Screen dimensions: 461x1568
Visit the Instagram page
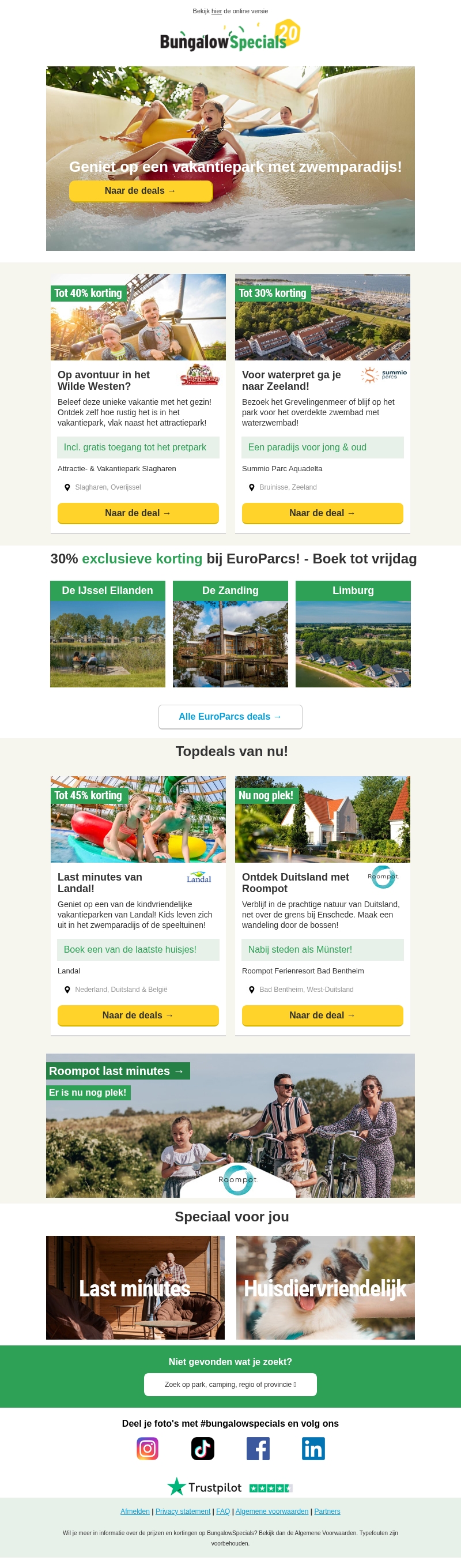click(148, 1448)
